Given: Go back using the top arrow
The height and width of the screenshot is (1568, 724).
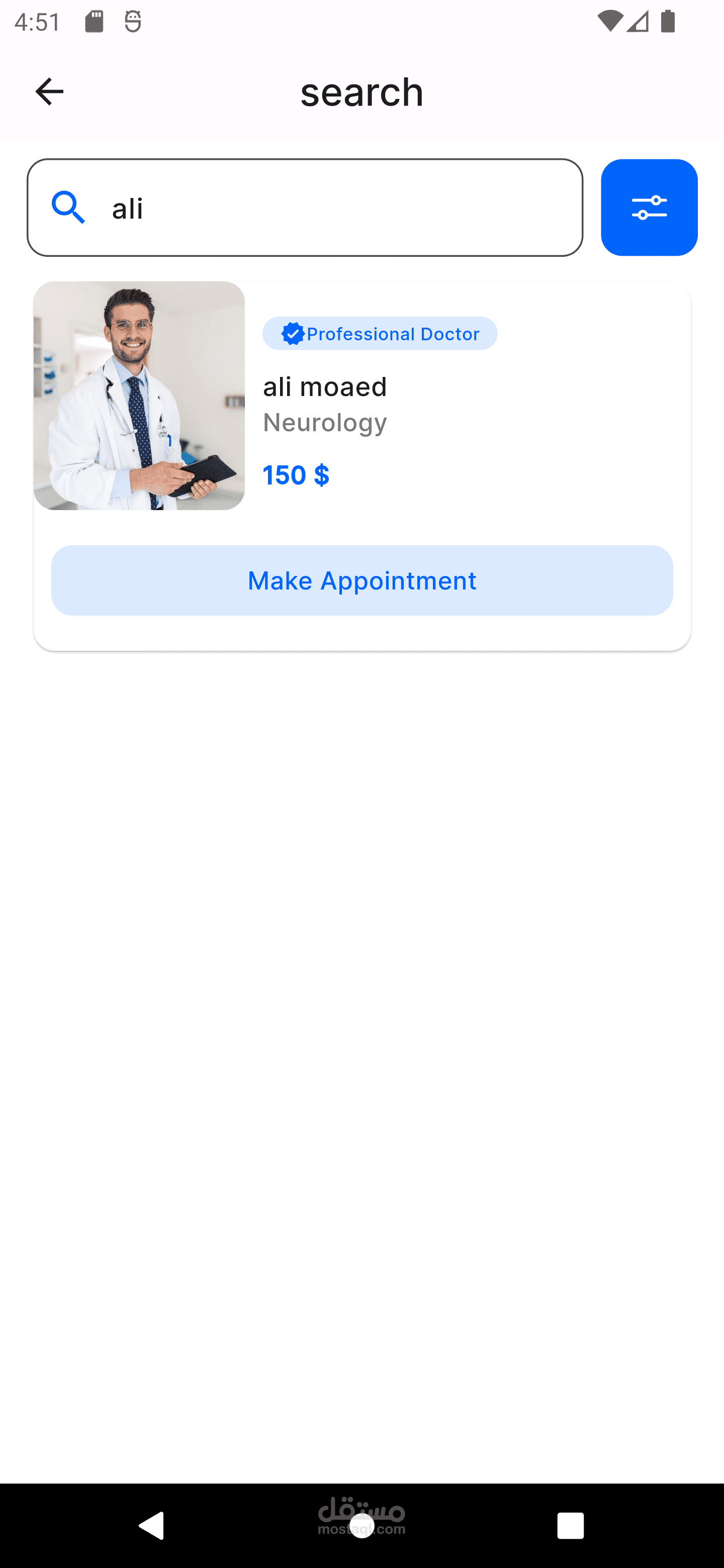Looking at the screenshot, I should tap(49, 92).
